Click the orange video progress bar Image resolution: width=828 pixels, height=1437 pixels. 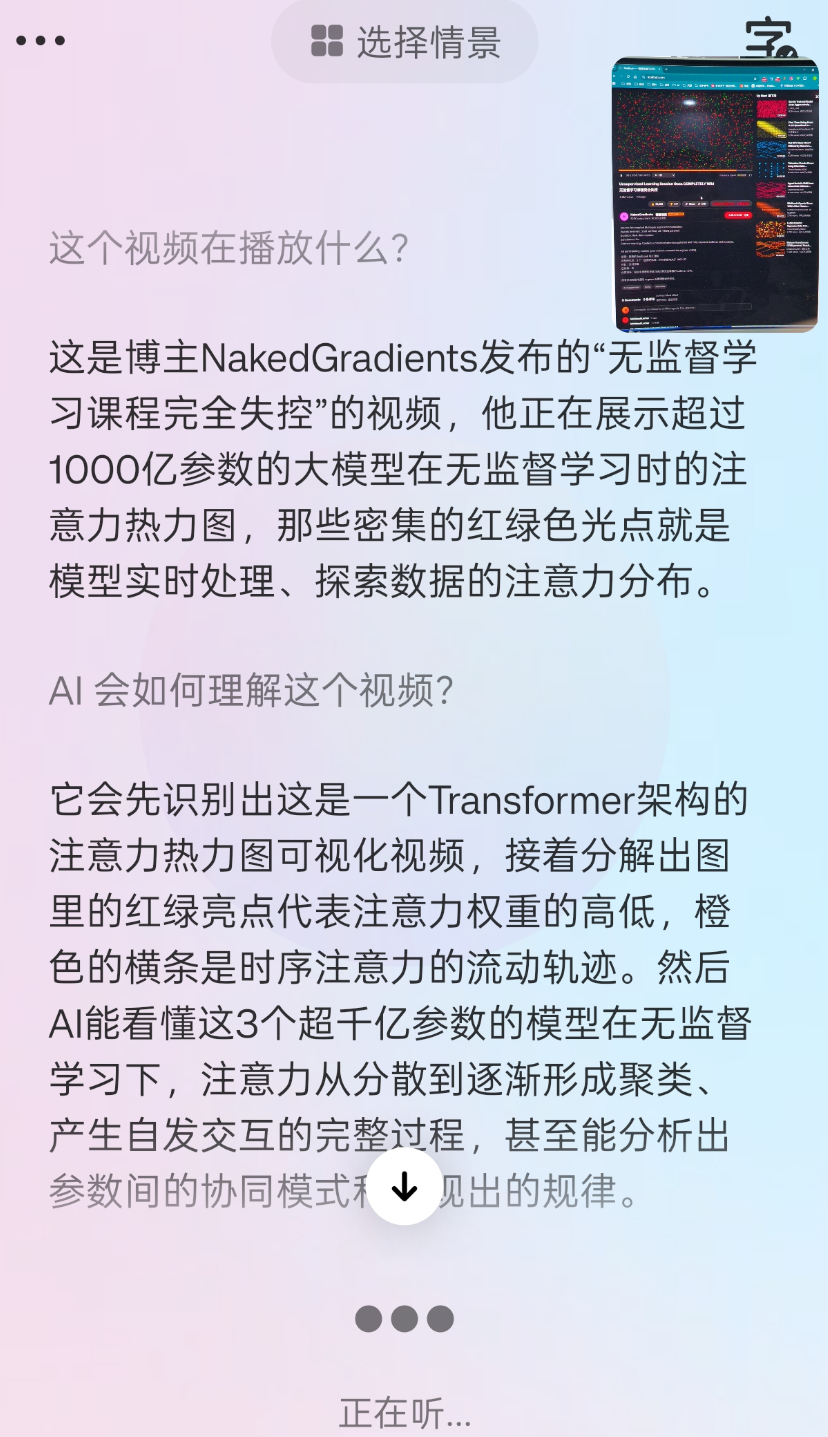(x=690, y=171)
